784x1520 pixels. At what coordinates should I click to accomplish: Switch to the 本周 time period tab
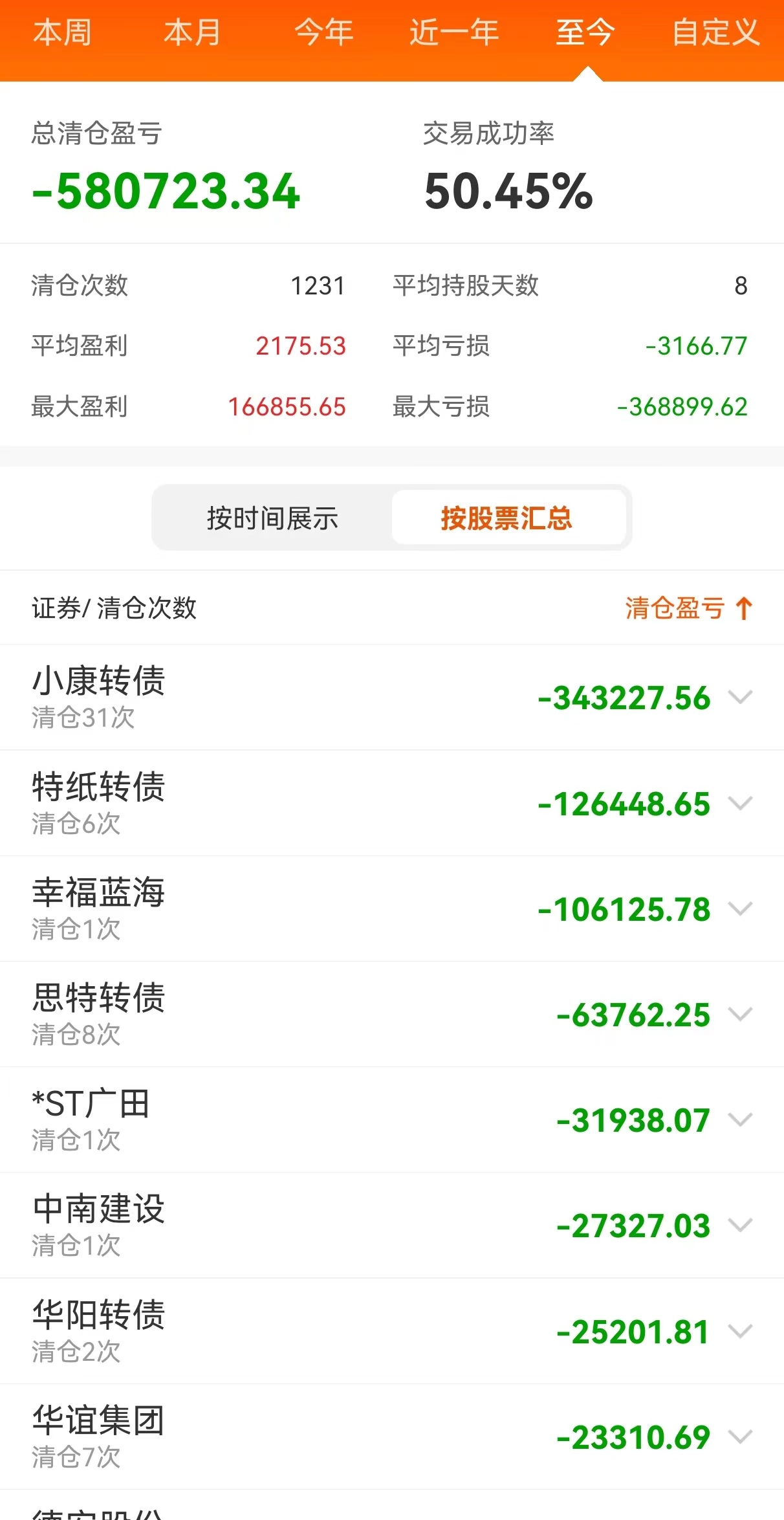click(x=63, y=32)
